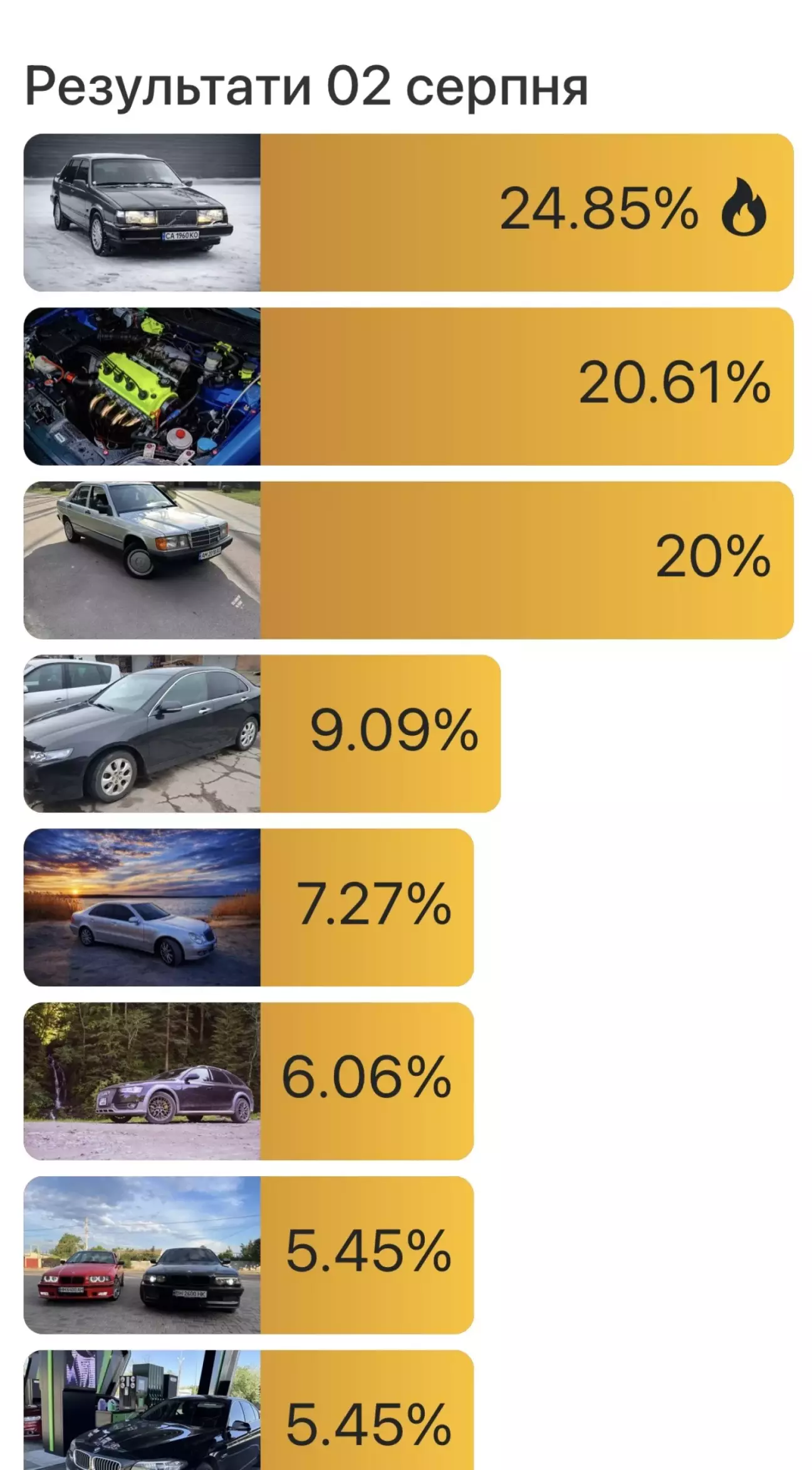Open the forest wagon entry with 6.06%
Image resolution: width=812 pixels, height=1470 pixels.
pyautogui.click(x=249, y=1081)
